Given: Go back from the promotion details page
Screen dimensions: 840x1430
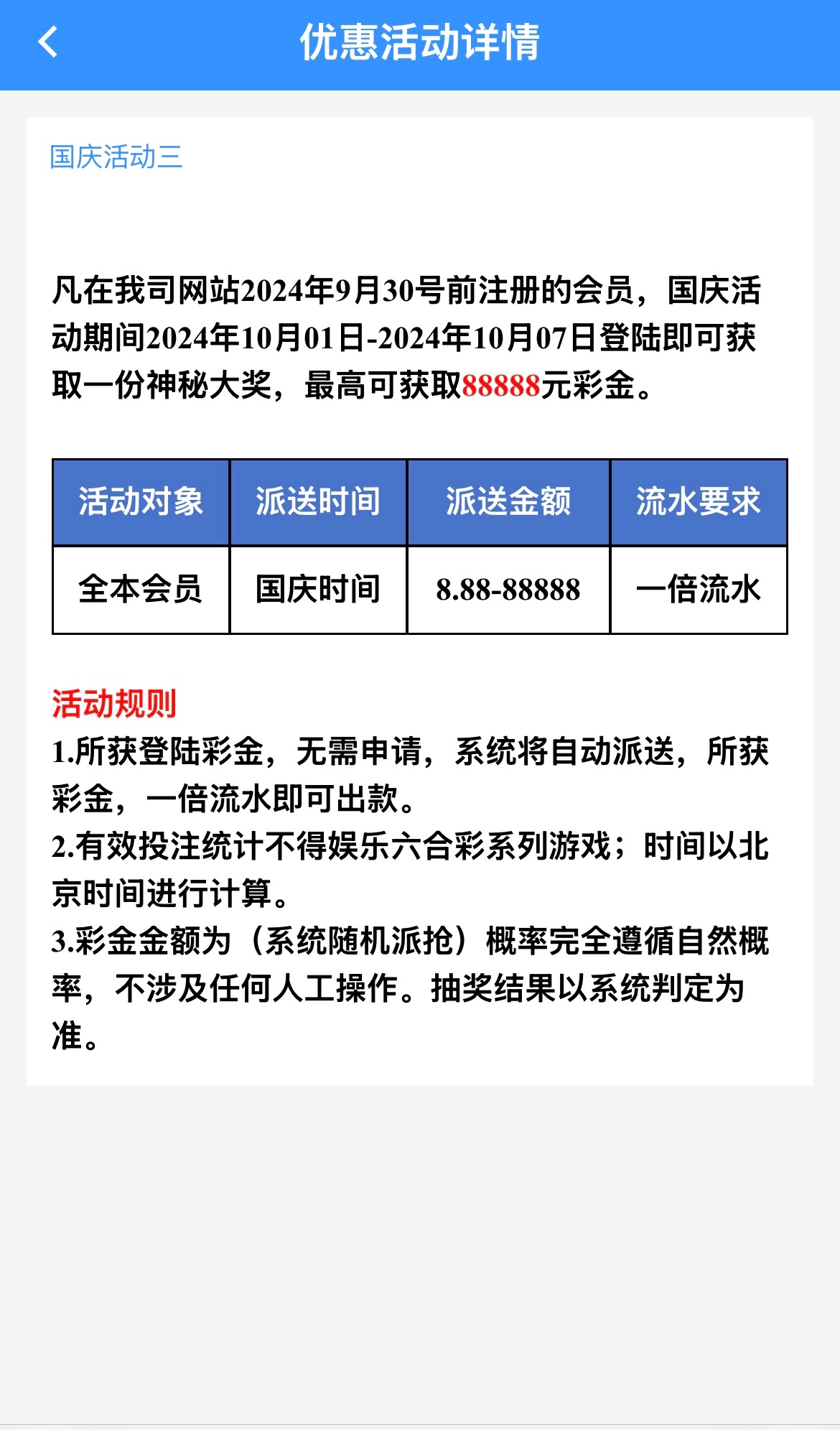Looking at the screenshot, I should [x=47, y=42].
